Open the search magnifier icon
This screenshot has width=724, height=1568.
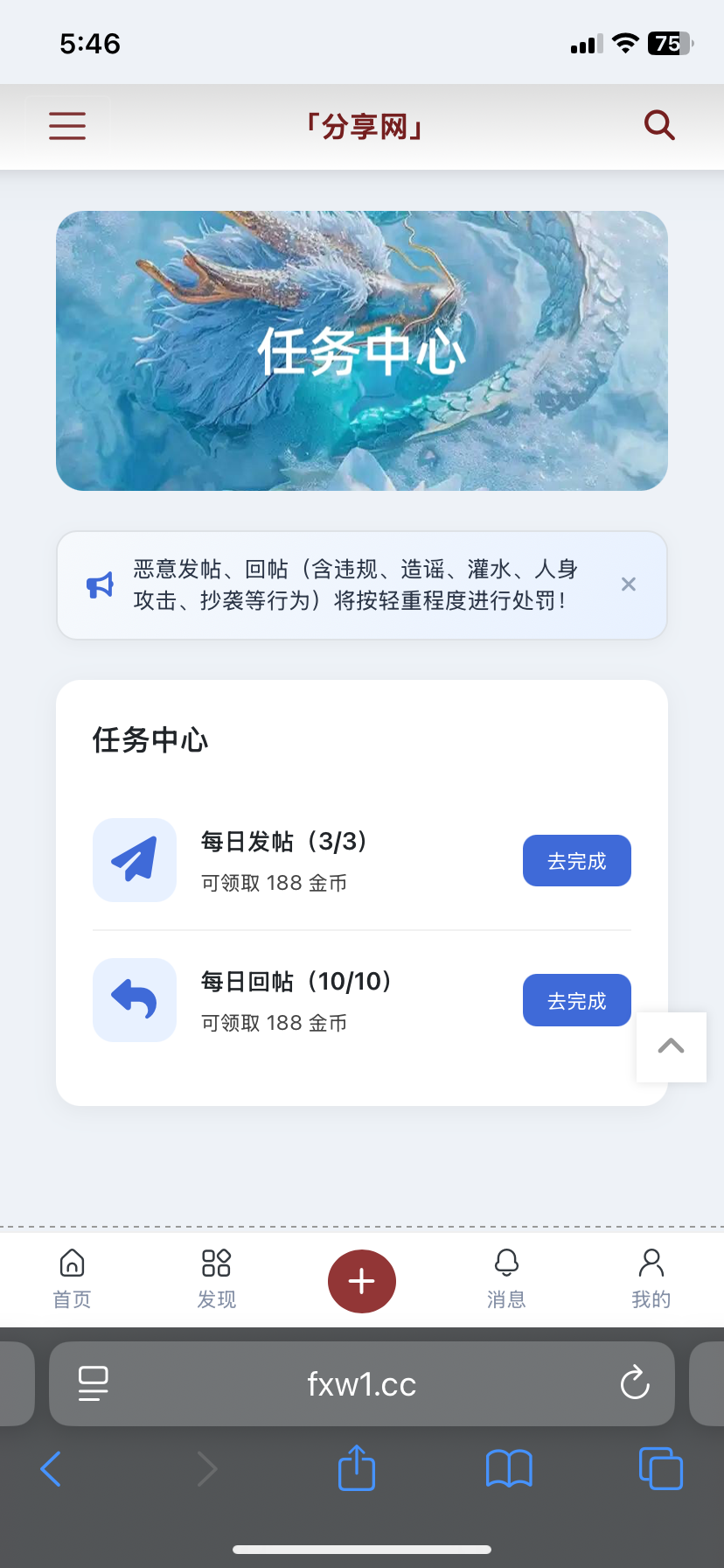coord(659,126)
